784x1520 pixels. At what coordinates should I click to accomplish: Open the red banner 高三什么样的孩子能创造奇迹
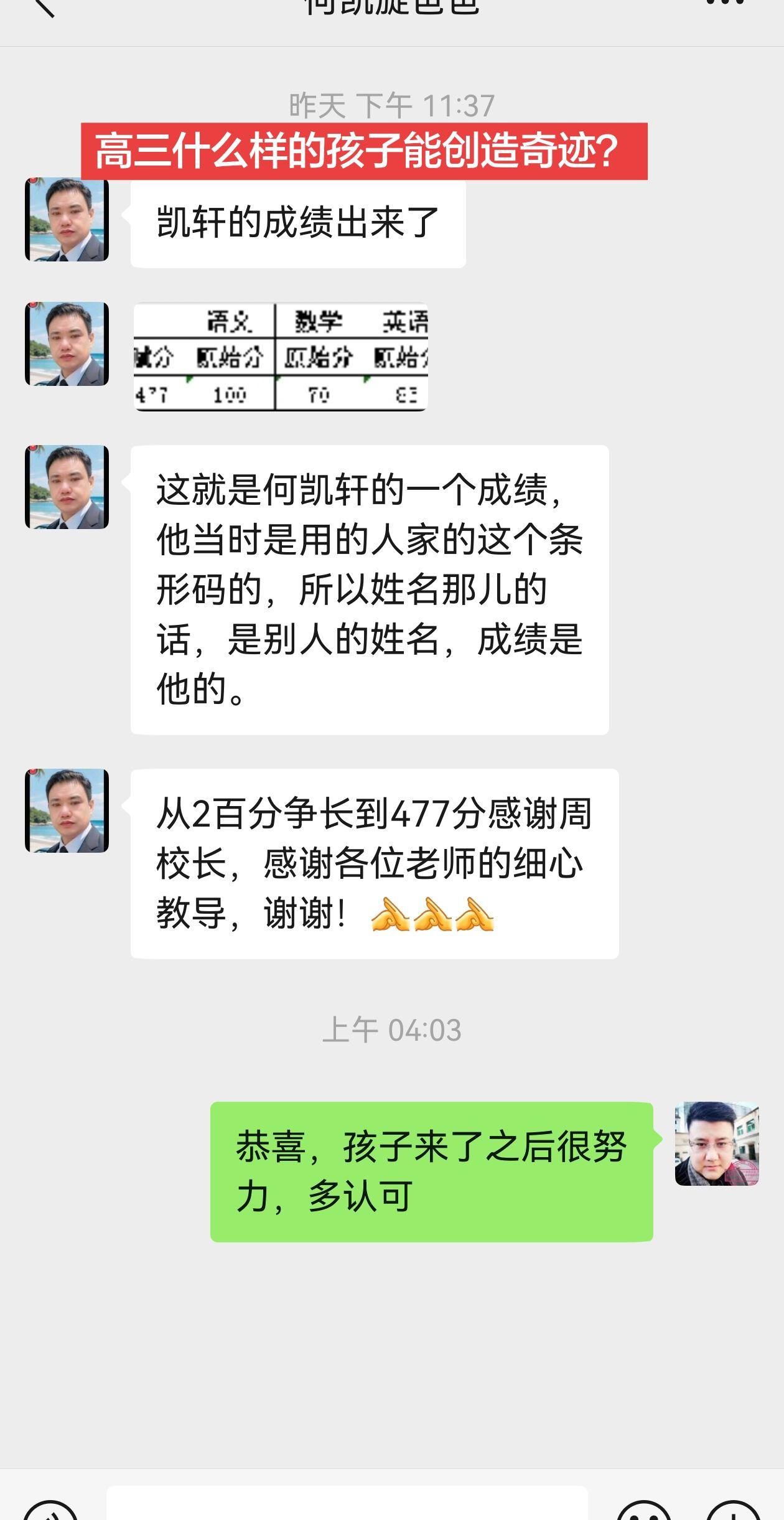367,149
